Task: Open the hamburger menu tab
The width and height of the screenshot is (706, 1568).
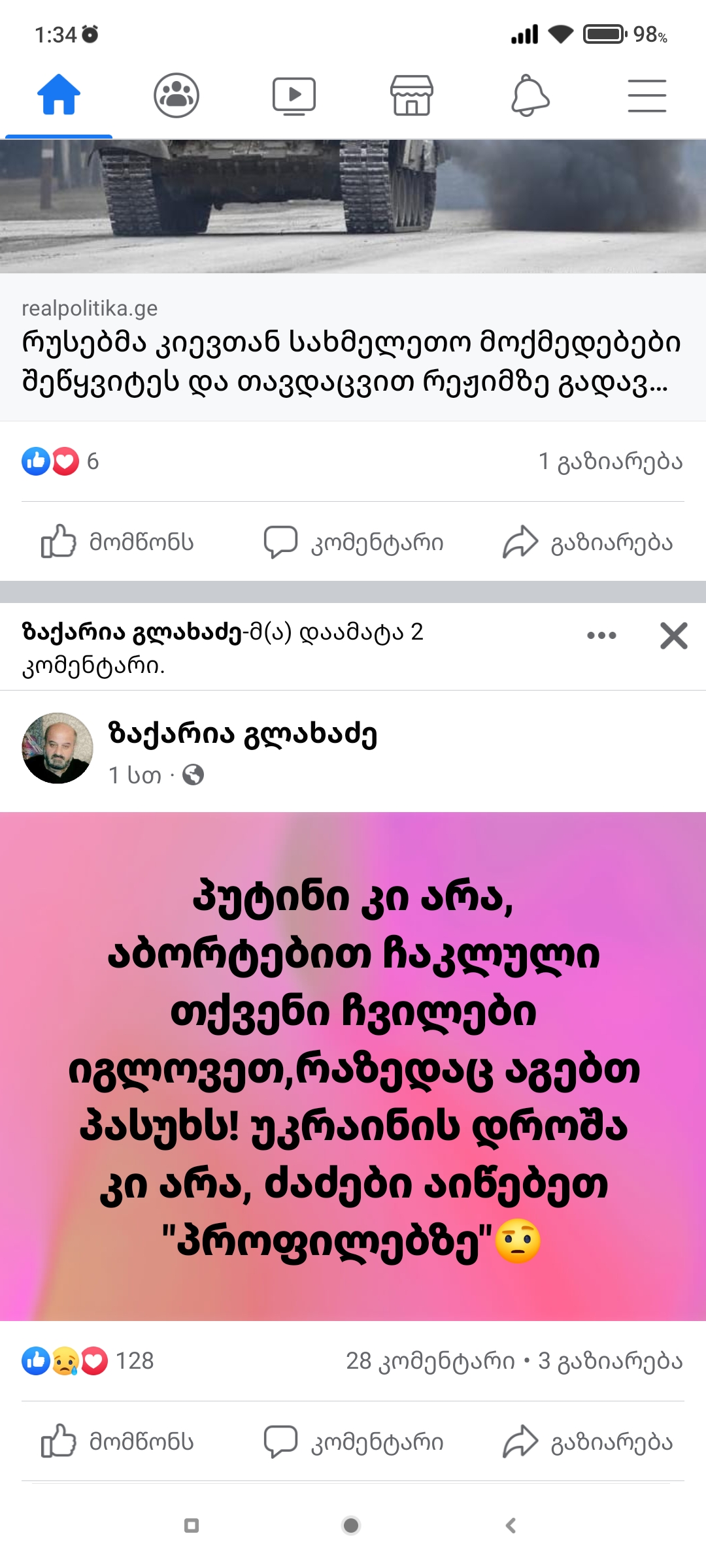Action: click(647, 95)
